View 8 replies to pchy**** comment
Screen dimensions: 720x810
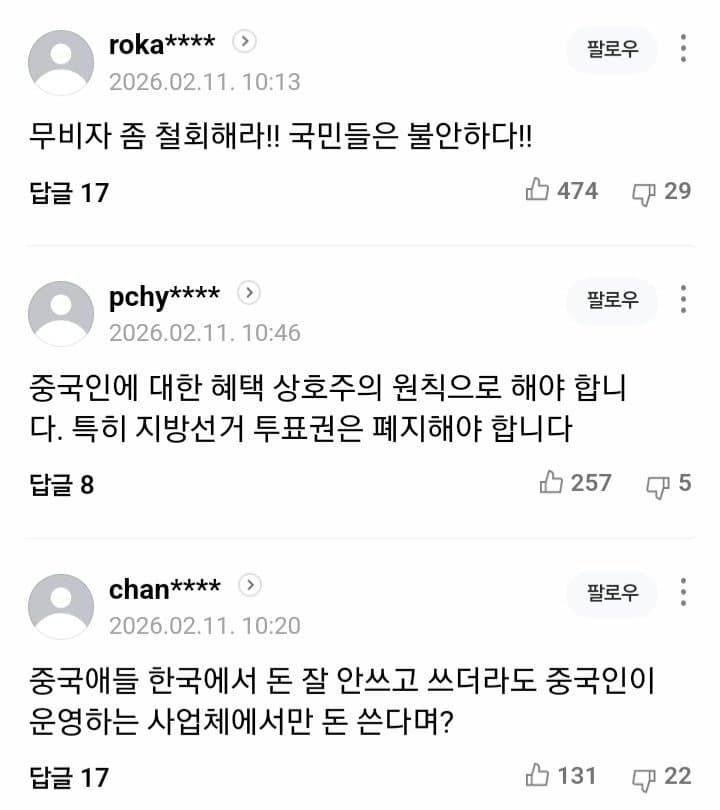click(62, 485)
